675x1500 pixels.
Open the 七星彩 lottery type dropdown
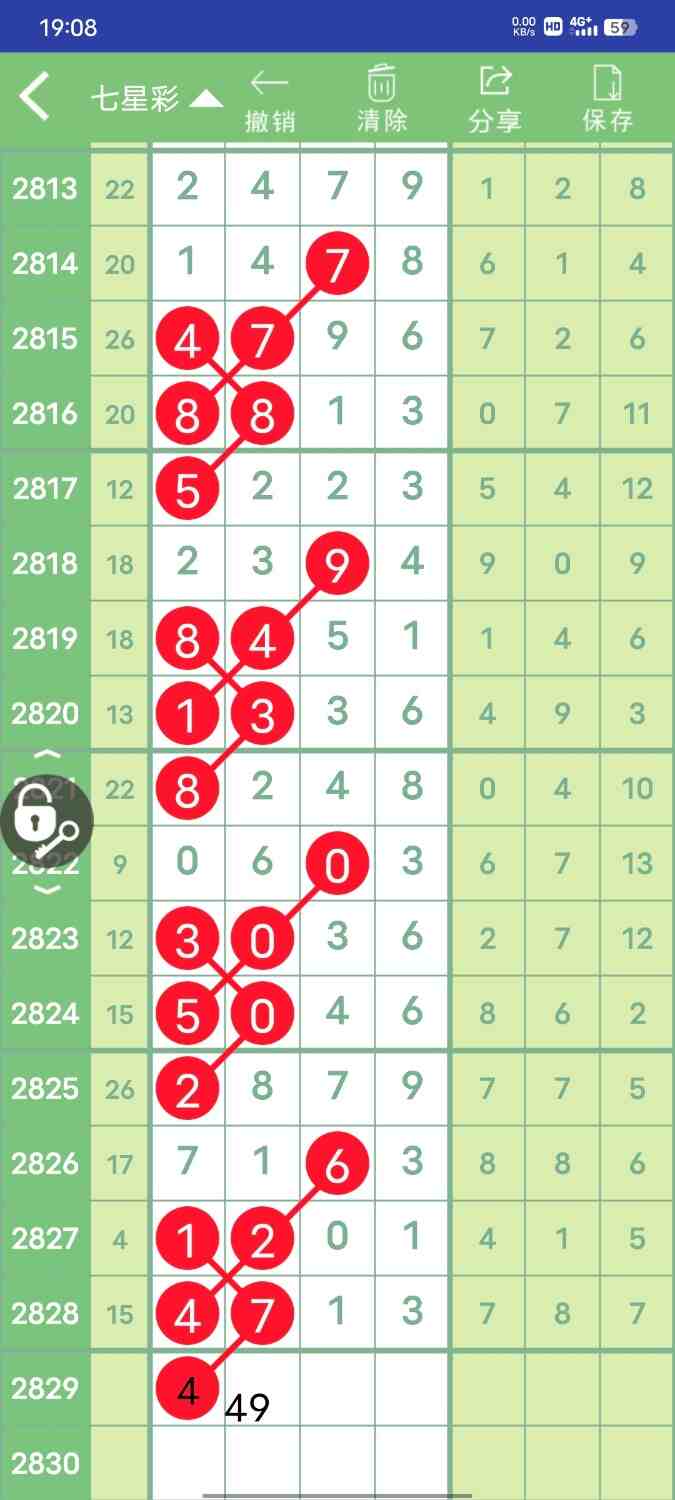156,98
